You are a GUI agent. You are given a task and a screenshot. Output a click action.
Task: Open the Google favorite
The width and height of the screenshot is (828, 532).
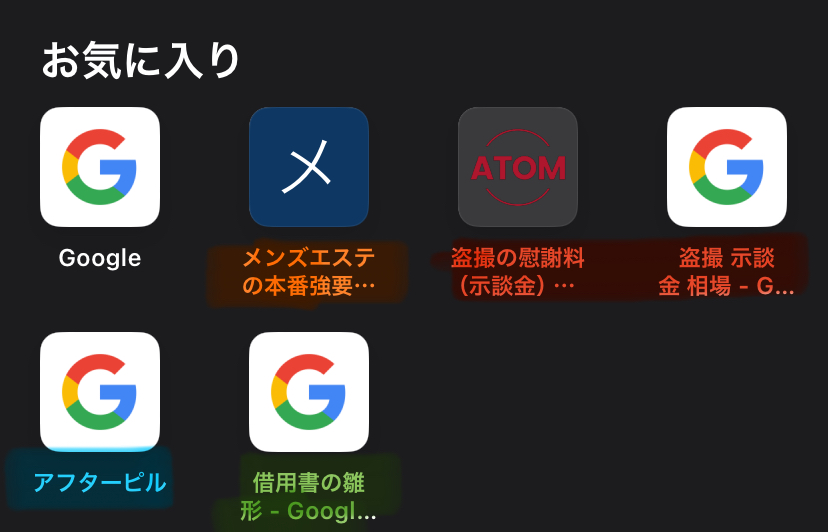click(x=100, y=167)
